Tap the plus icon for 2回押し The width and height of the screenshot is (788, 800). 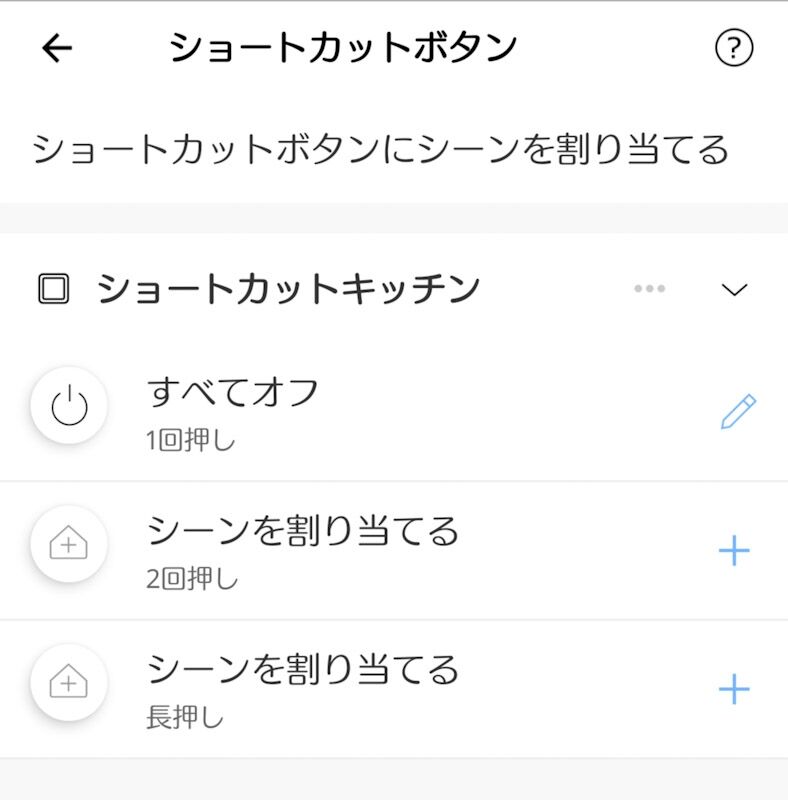tap(734, 550)
